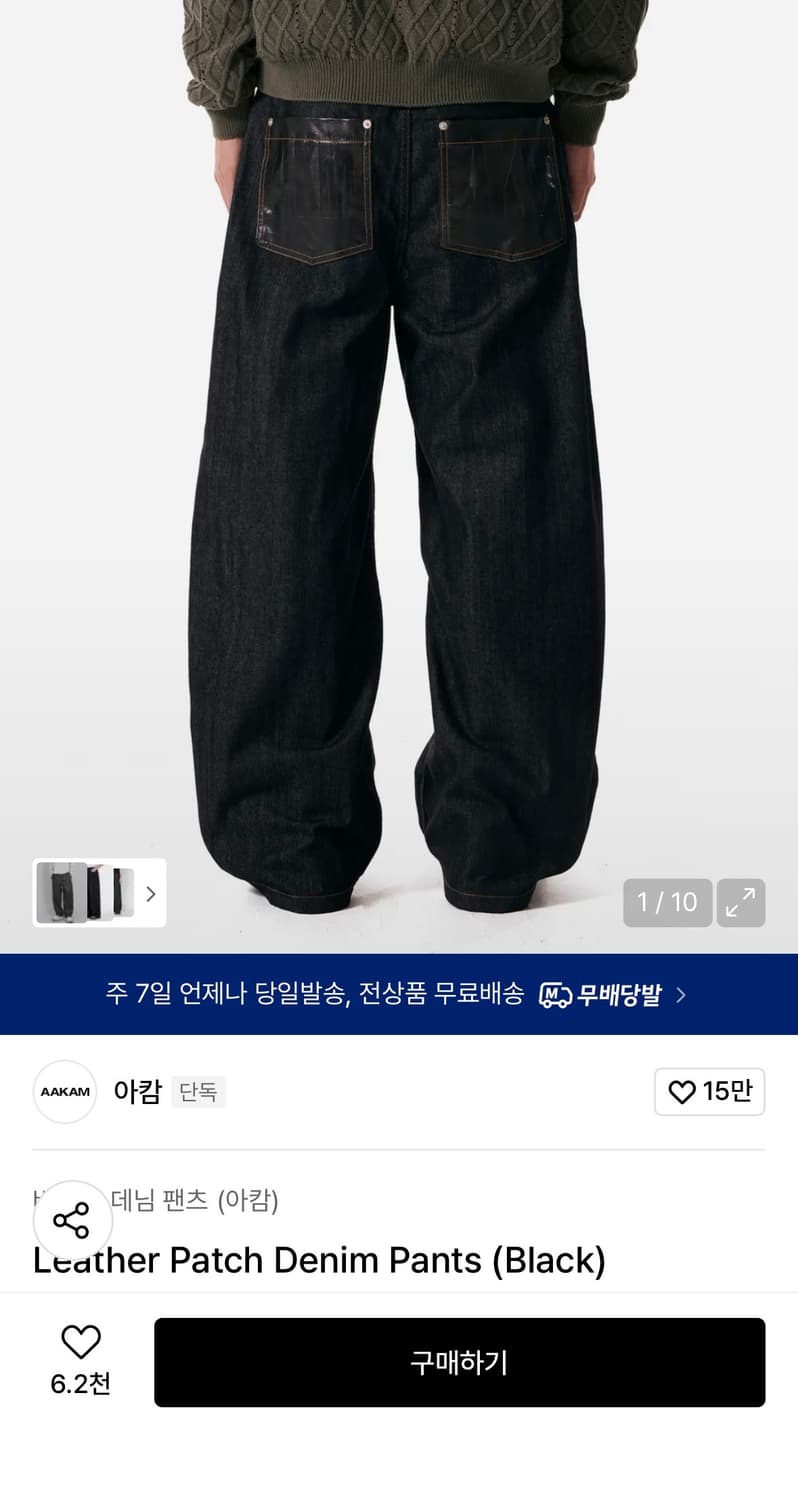Tap the arrow icon on thumbnail strip
The height and width of the screenshot is (1500, 798).
coord(151,893)
